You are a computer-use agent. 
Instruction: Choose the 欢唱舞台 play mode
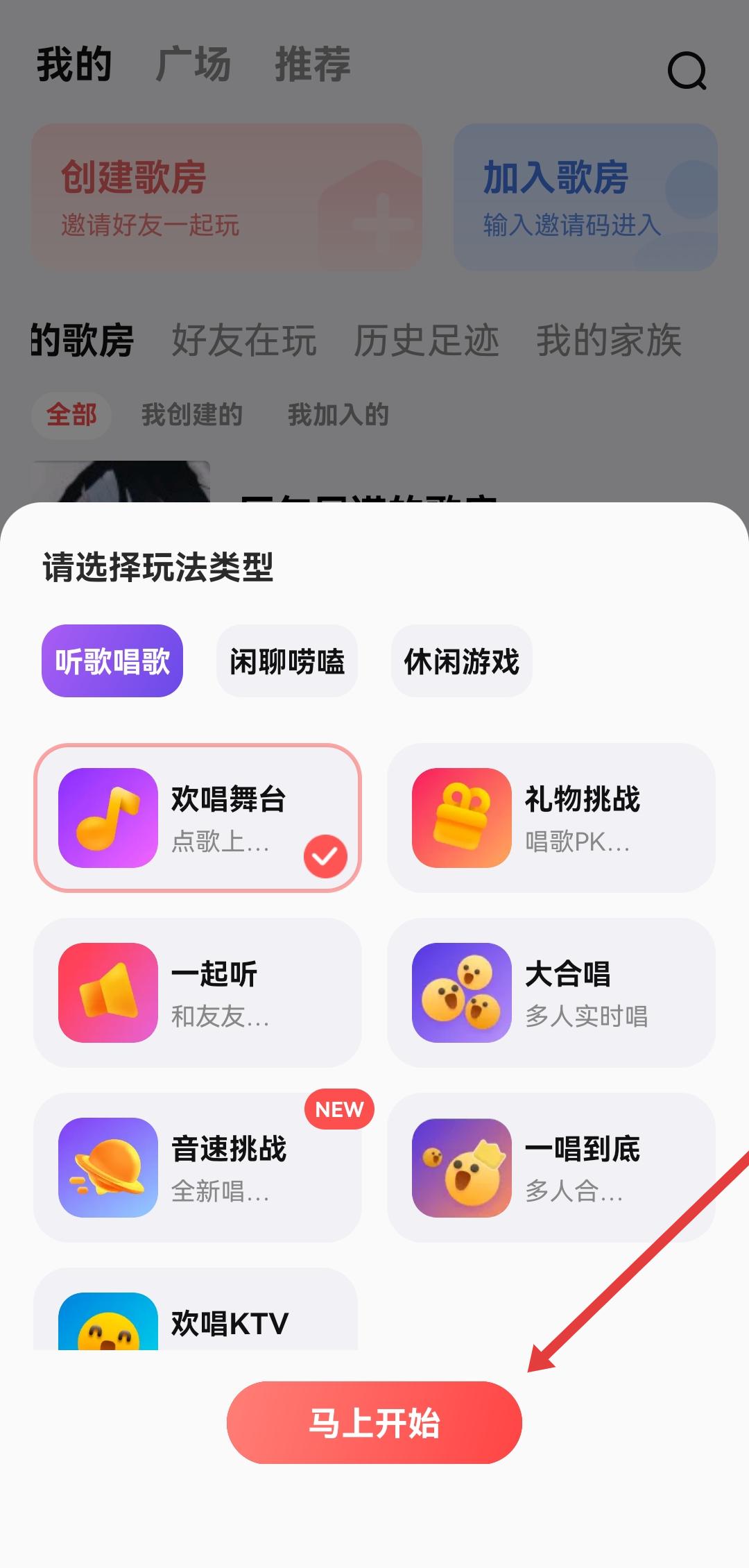198,818
